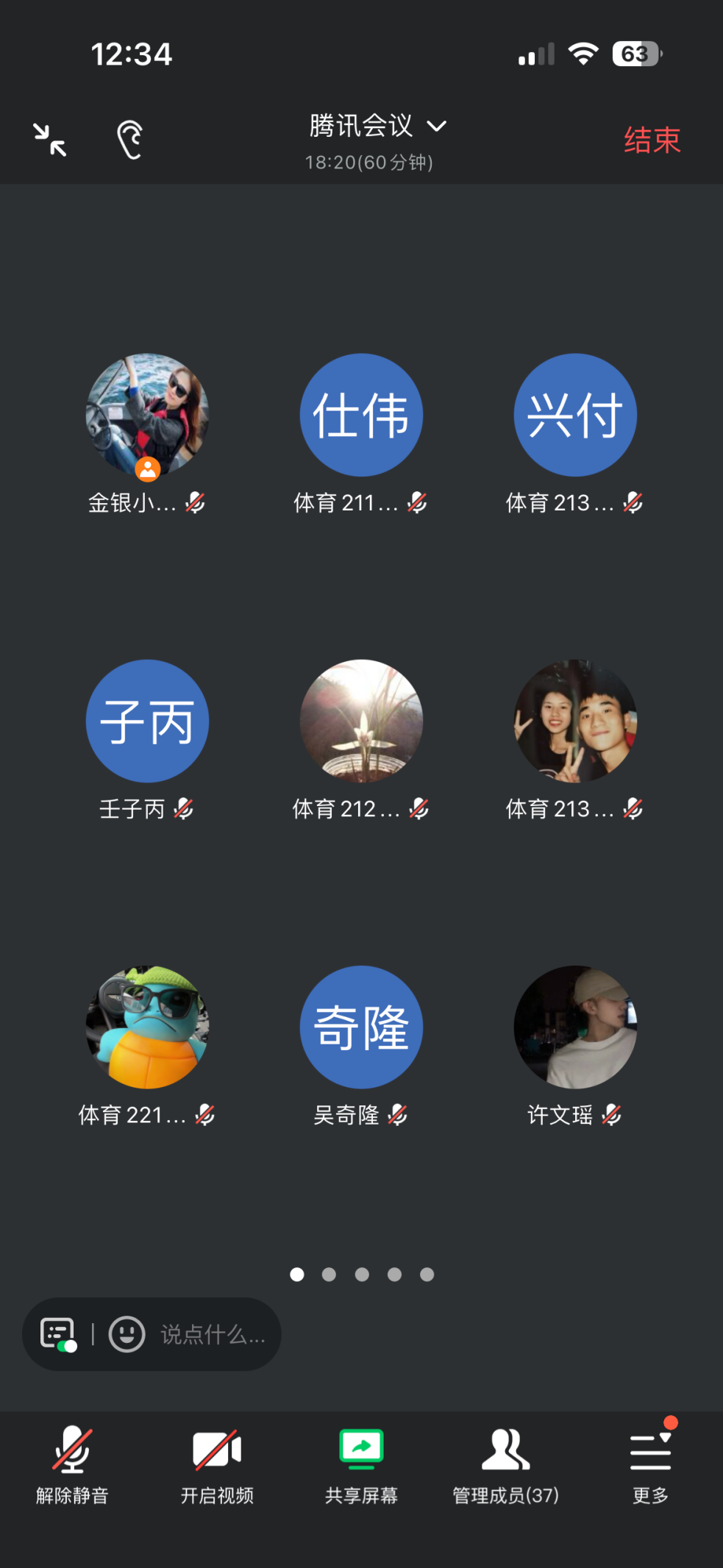Viewport: 723px width, 1568px height.
Task: Select participant 壬子丙
Action: 147,721
